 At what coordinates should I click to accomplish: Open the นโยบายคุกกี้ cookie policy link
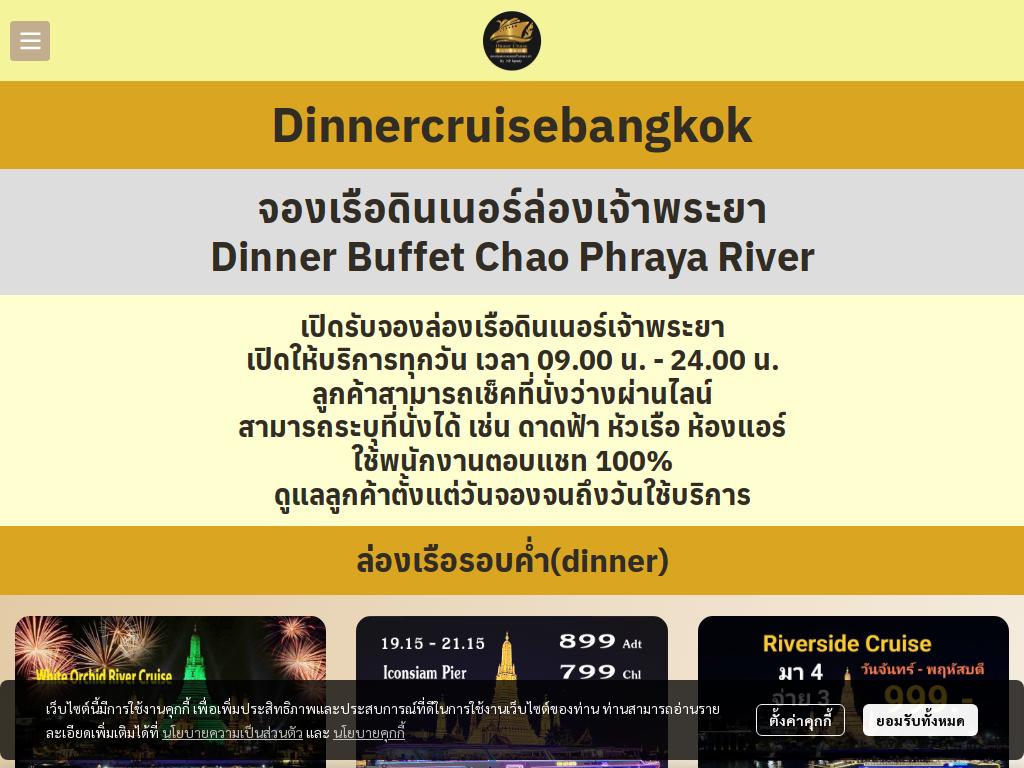[x=369, y=733]
